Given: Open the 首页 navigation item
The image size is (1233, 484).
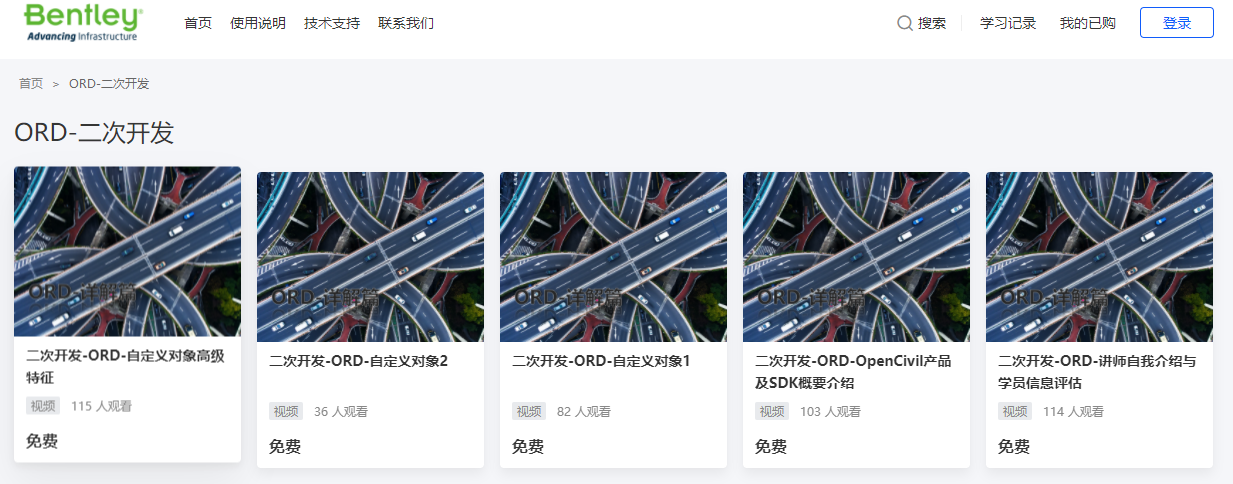Looking at the screenshot, I should point(198,23).
